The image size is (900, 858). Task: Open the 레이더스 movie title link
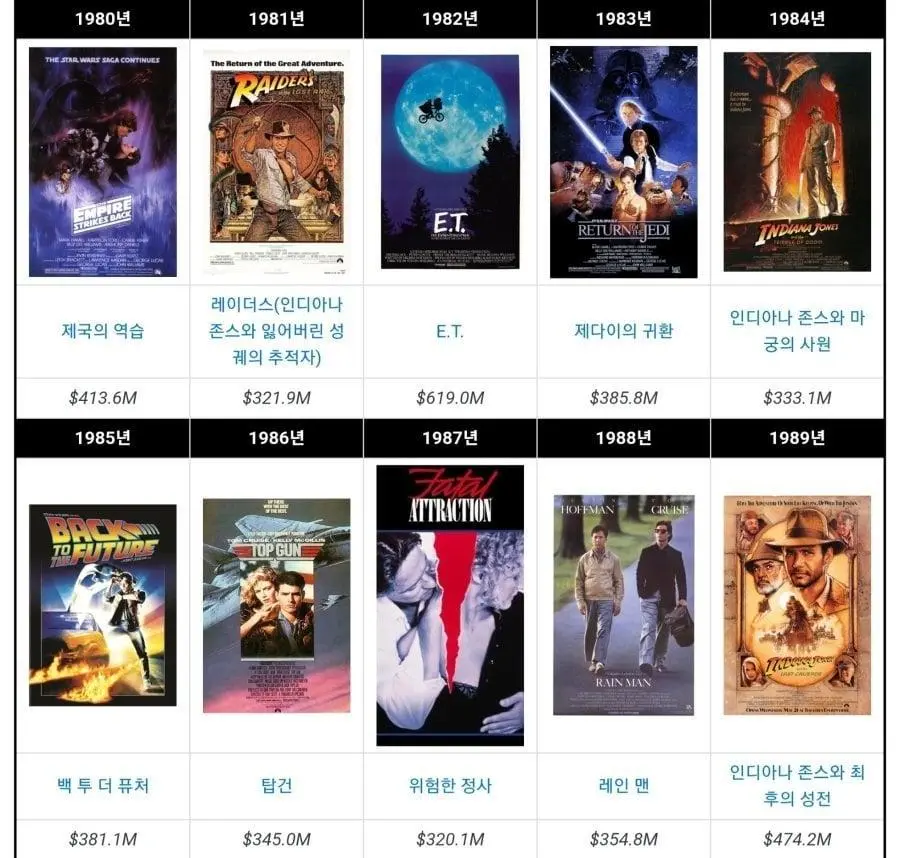pos(276,331)
